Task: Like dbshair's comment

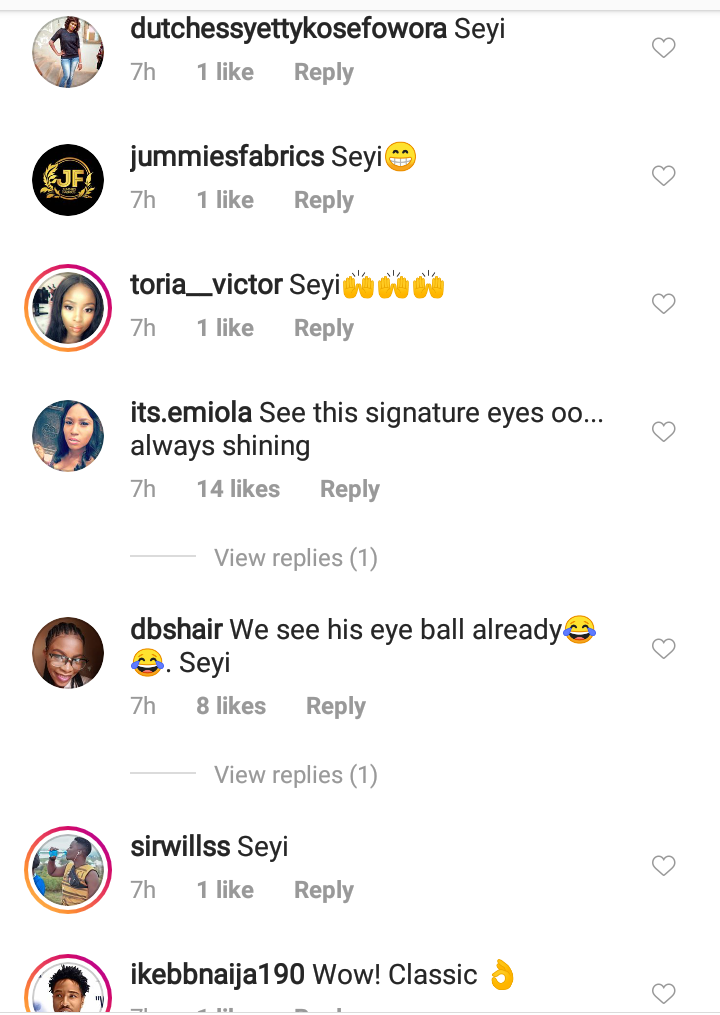Action: click(x=664, y=649)
